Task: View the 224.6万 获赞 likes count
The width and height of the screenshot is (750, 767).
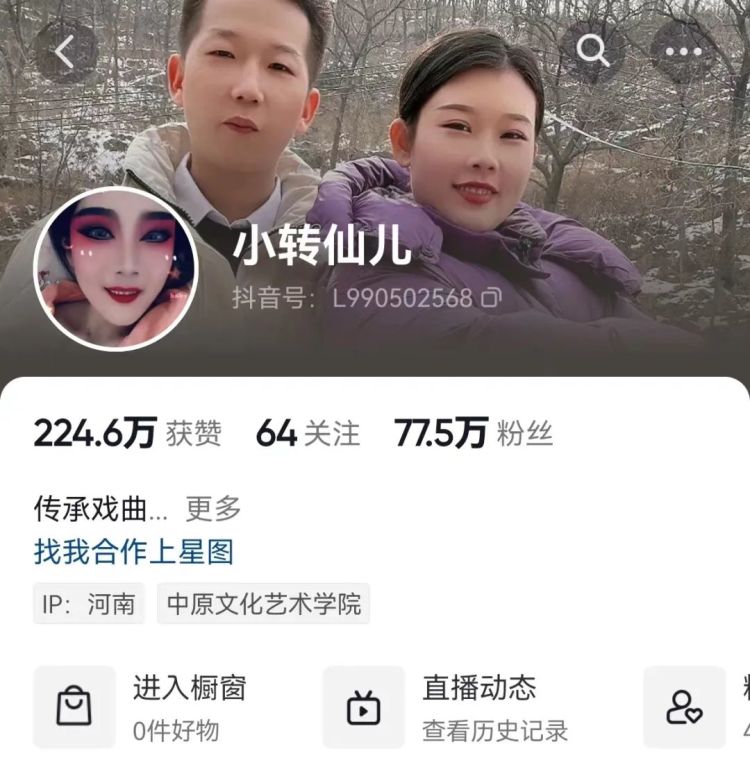Action: click(127, 434)
